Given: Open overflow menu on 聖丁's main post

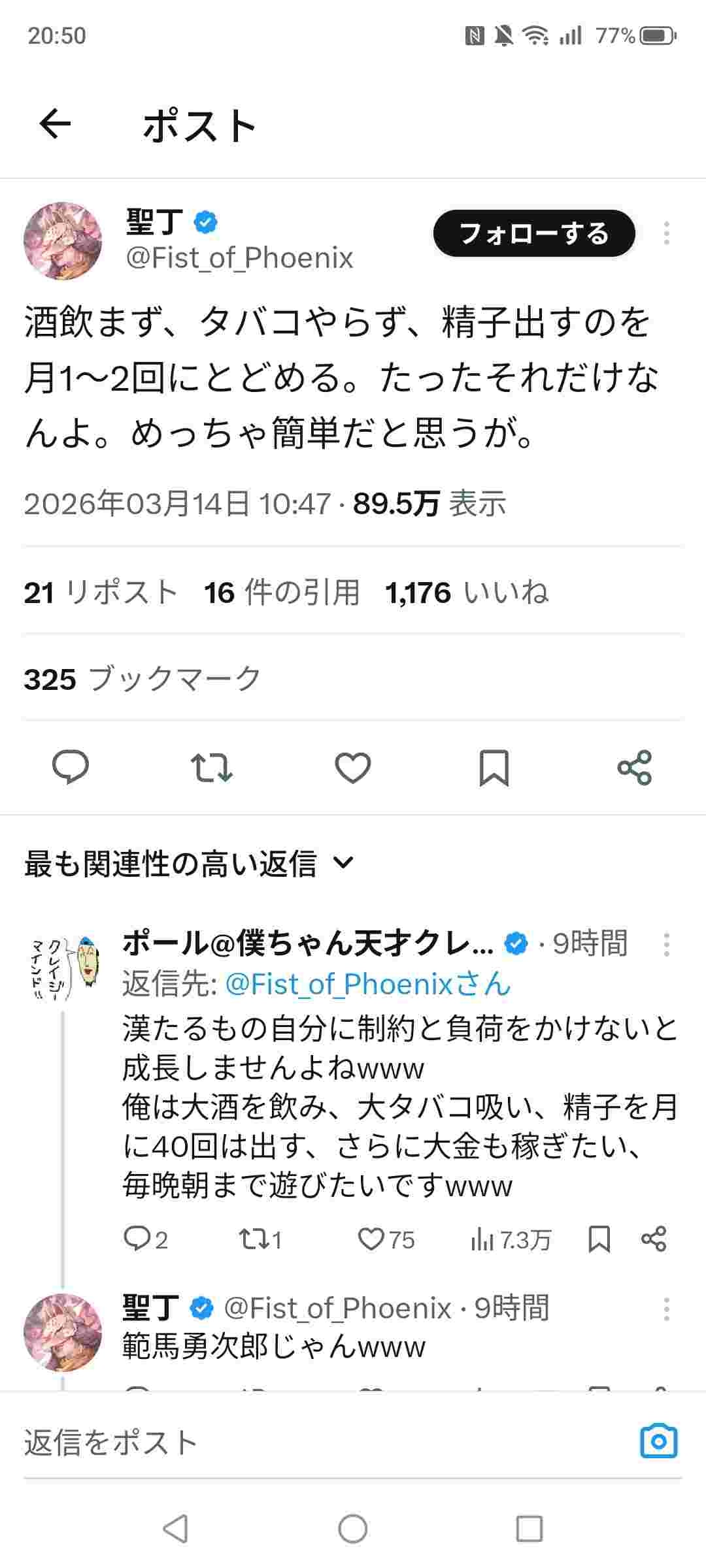Looking at the screenshot, I should (666, 233).
